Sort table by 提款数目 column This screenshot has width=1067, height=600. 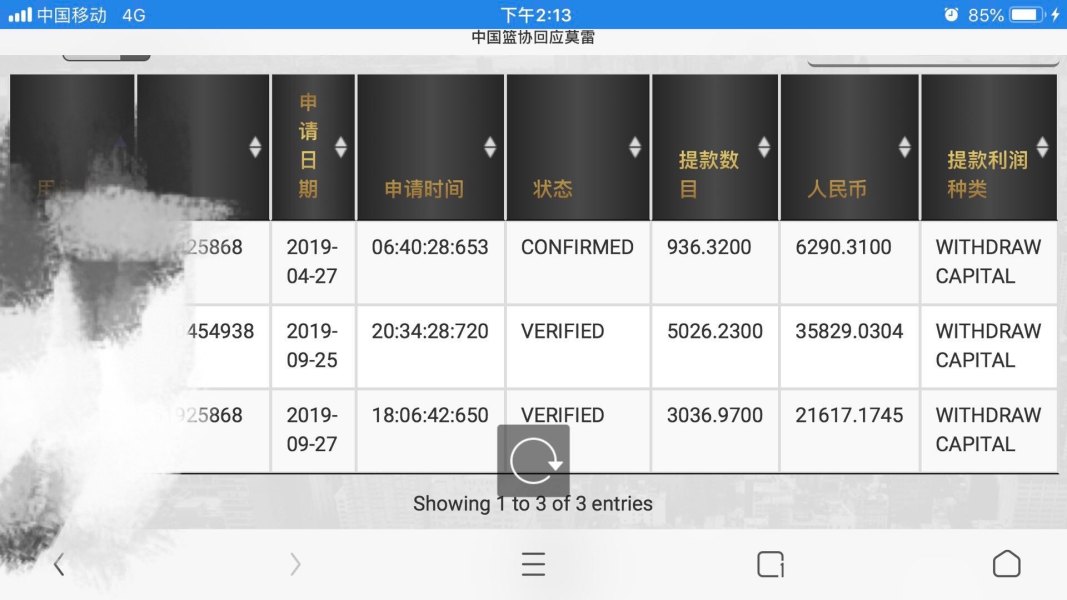(714, 147)
